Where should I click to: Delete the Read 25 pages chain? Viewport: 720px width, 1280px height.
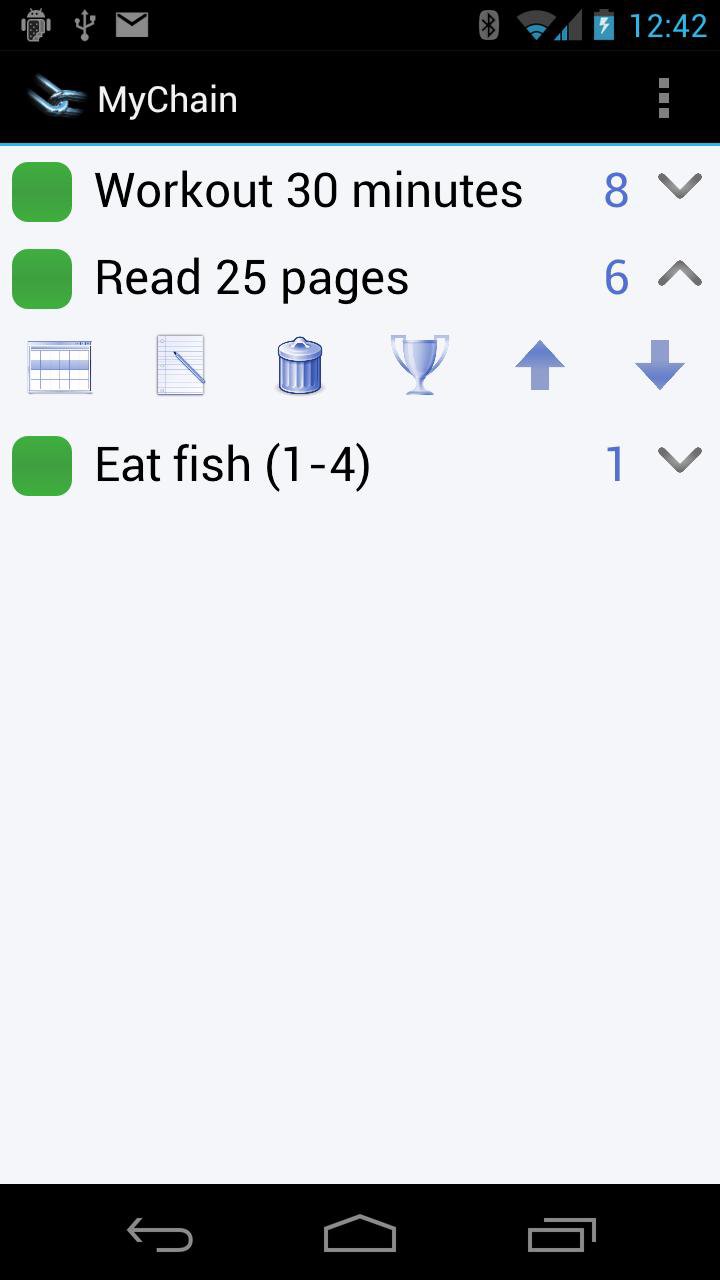[x=300, y=366]
